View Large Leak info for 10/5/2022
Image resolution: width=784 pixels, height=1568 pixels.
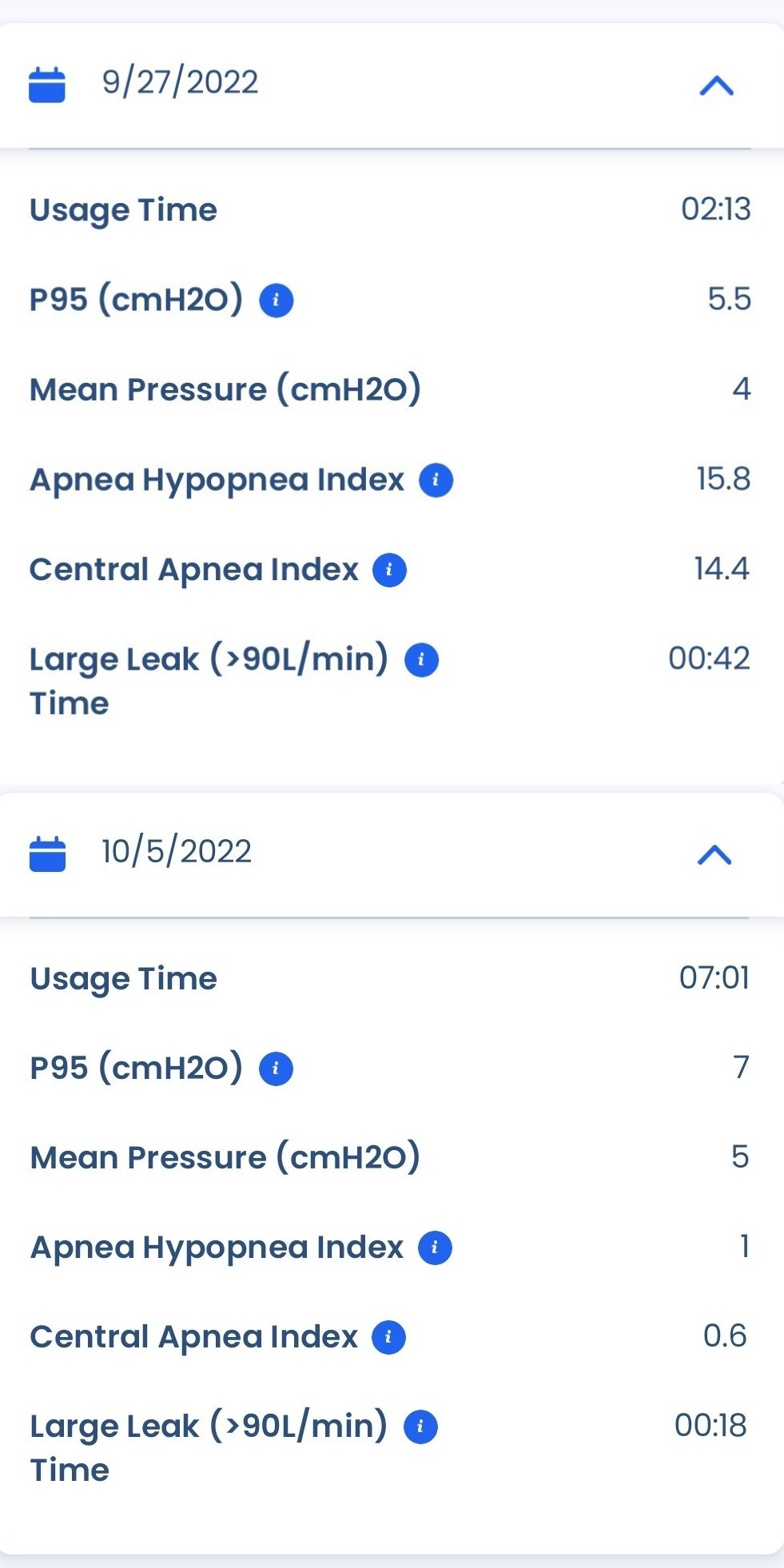click(x=421, y=1427)
